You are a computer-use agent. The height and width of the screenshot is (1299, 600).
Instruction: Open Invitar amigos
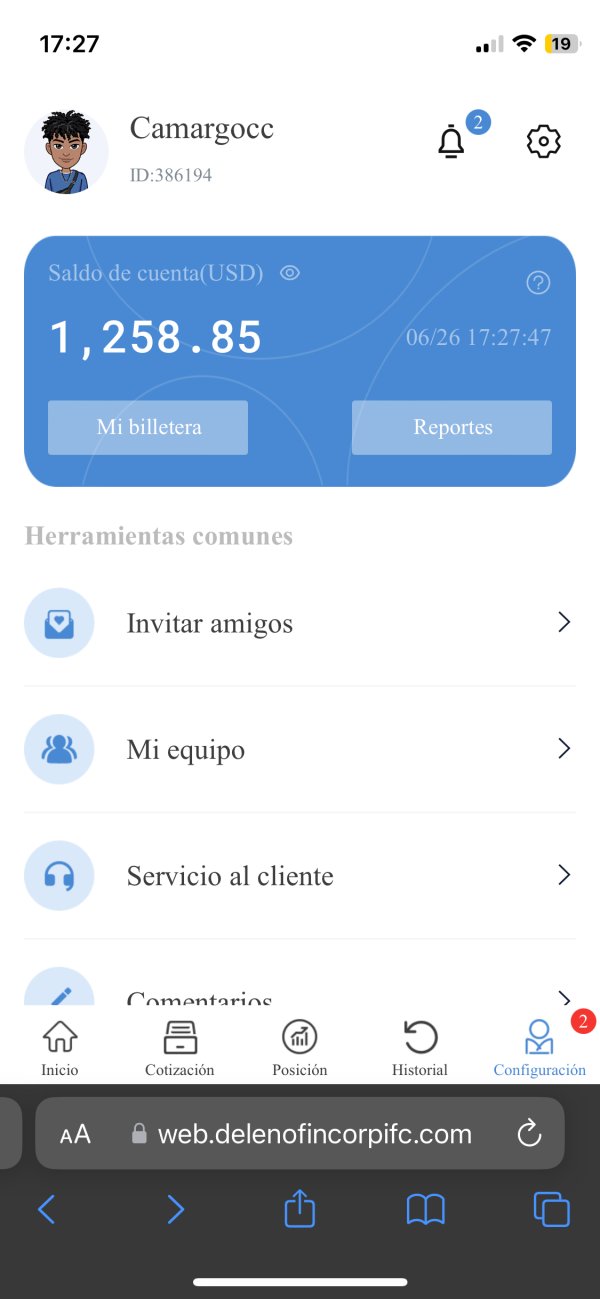pyautogui.click(x=300, y=623)
